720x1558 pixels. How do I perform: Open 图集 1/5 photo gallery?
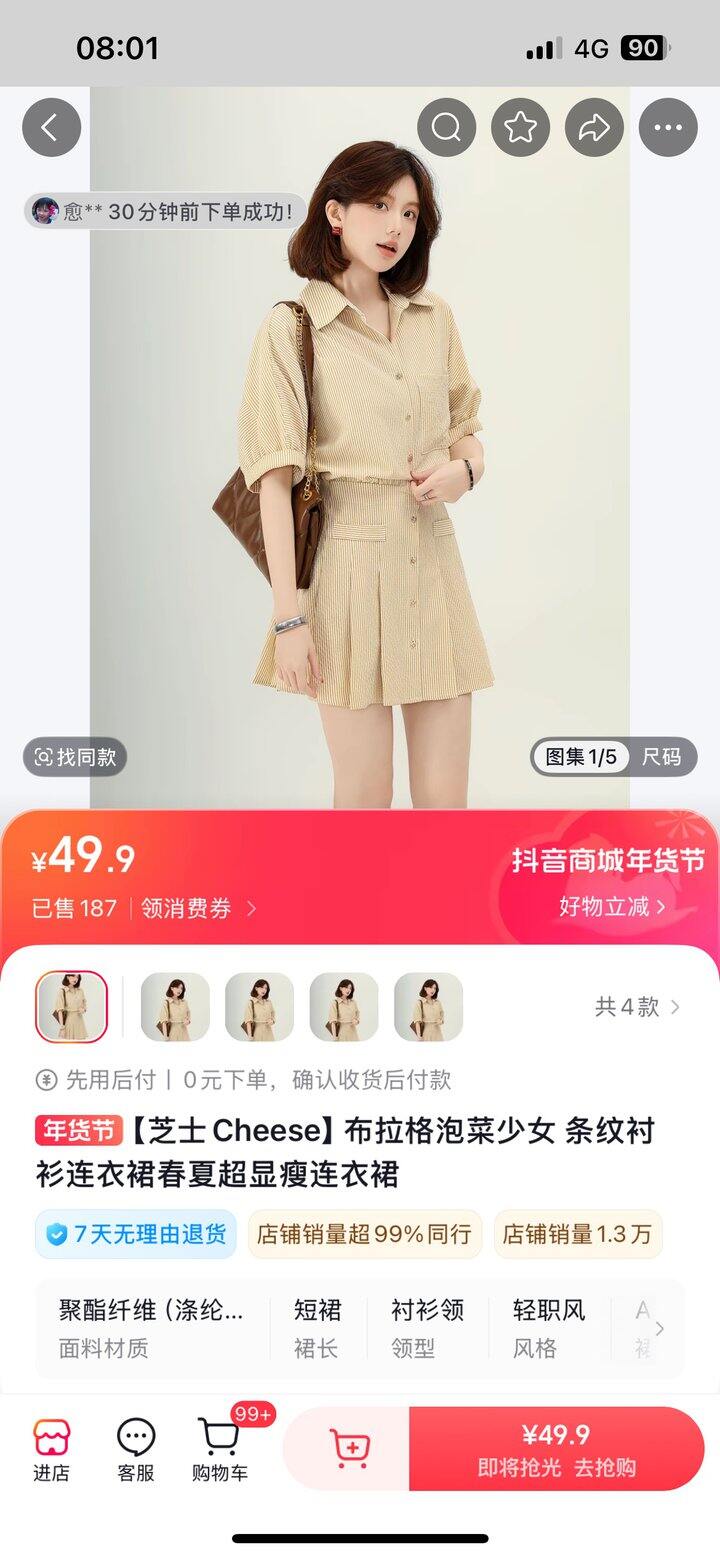click(581, 757)
